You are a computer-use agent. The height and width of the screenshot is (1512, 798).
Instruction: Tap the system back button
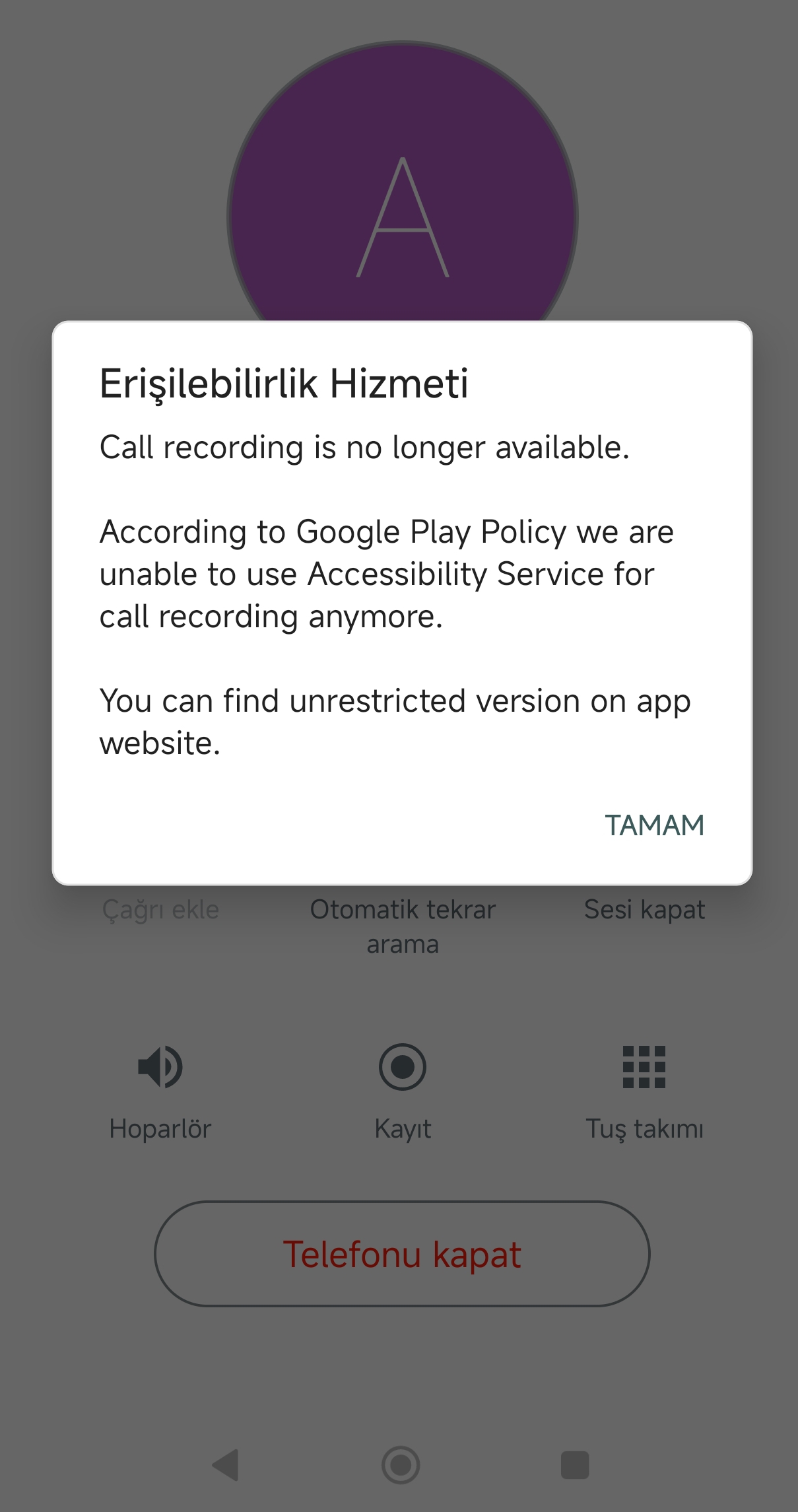(226, 1465)
